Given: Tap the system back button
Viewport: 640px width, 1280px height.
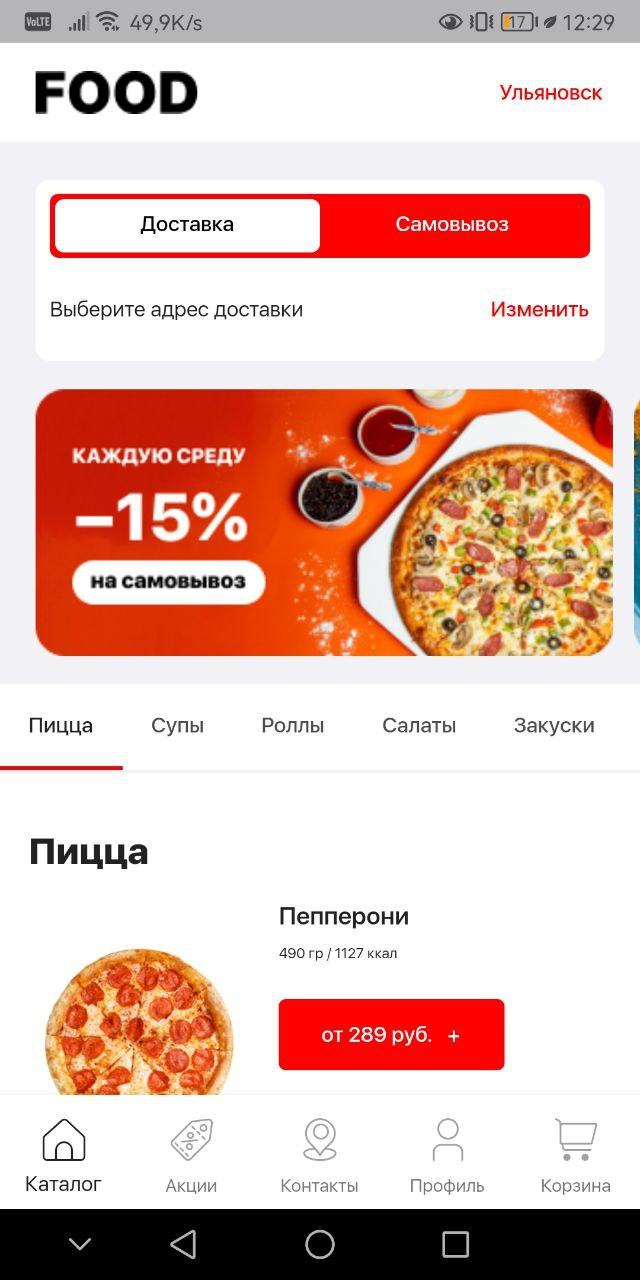Looking at the screenshot, I should click(183, 1244).
